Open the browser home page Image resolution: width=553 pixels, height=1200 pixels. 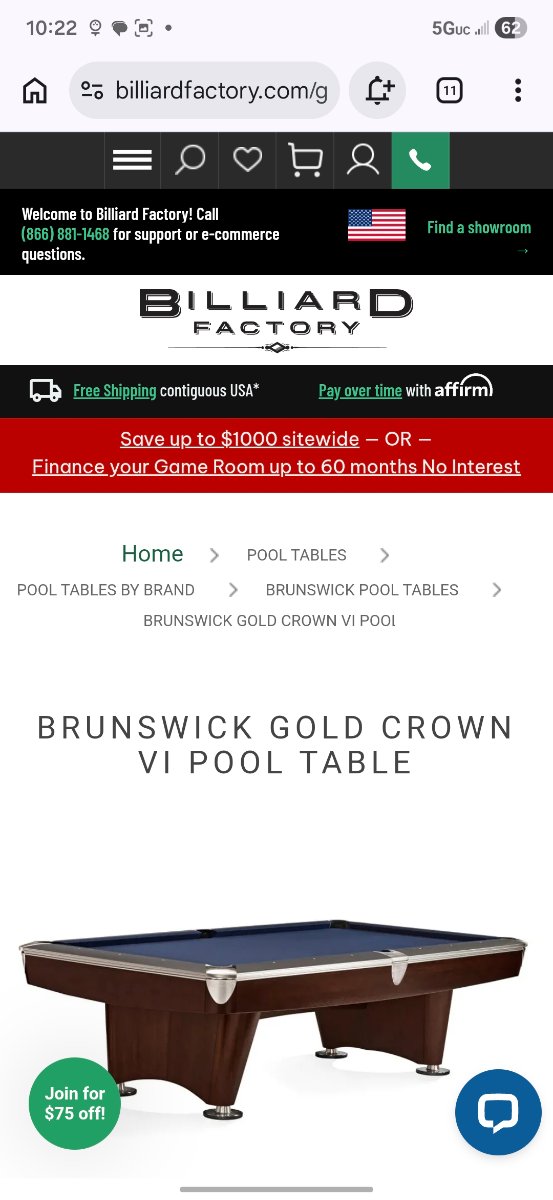(35, 91)
